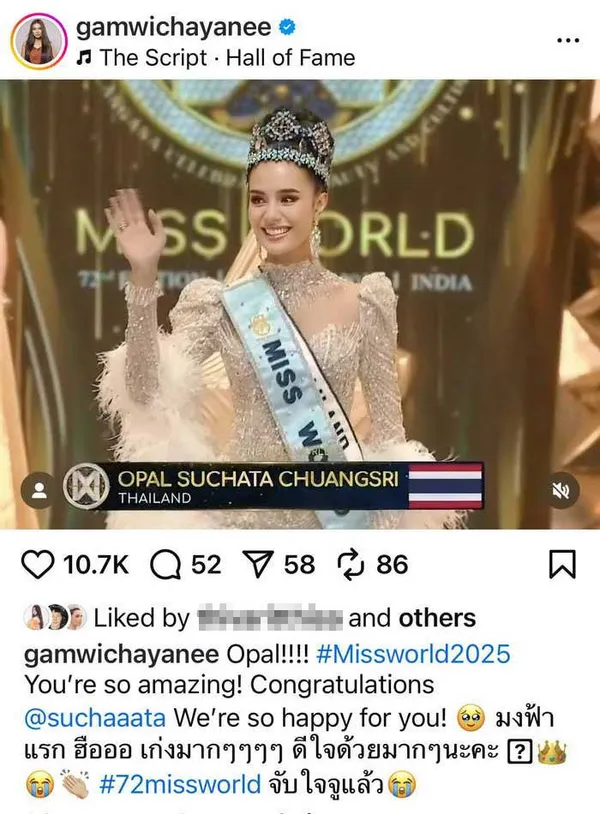
Task: Open the comments on this post
Action: tap(164, 565)
